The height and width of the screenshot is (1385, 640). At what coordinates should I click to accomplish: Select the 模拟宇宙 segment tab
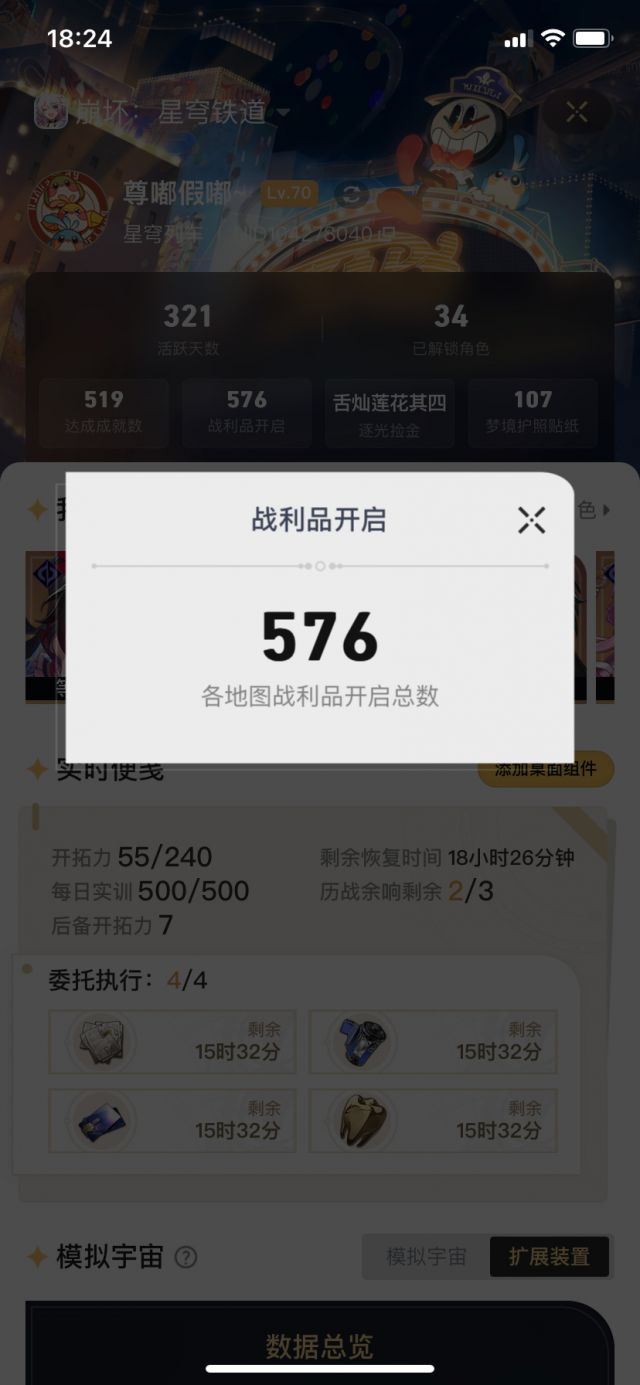click(426, 1257)
